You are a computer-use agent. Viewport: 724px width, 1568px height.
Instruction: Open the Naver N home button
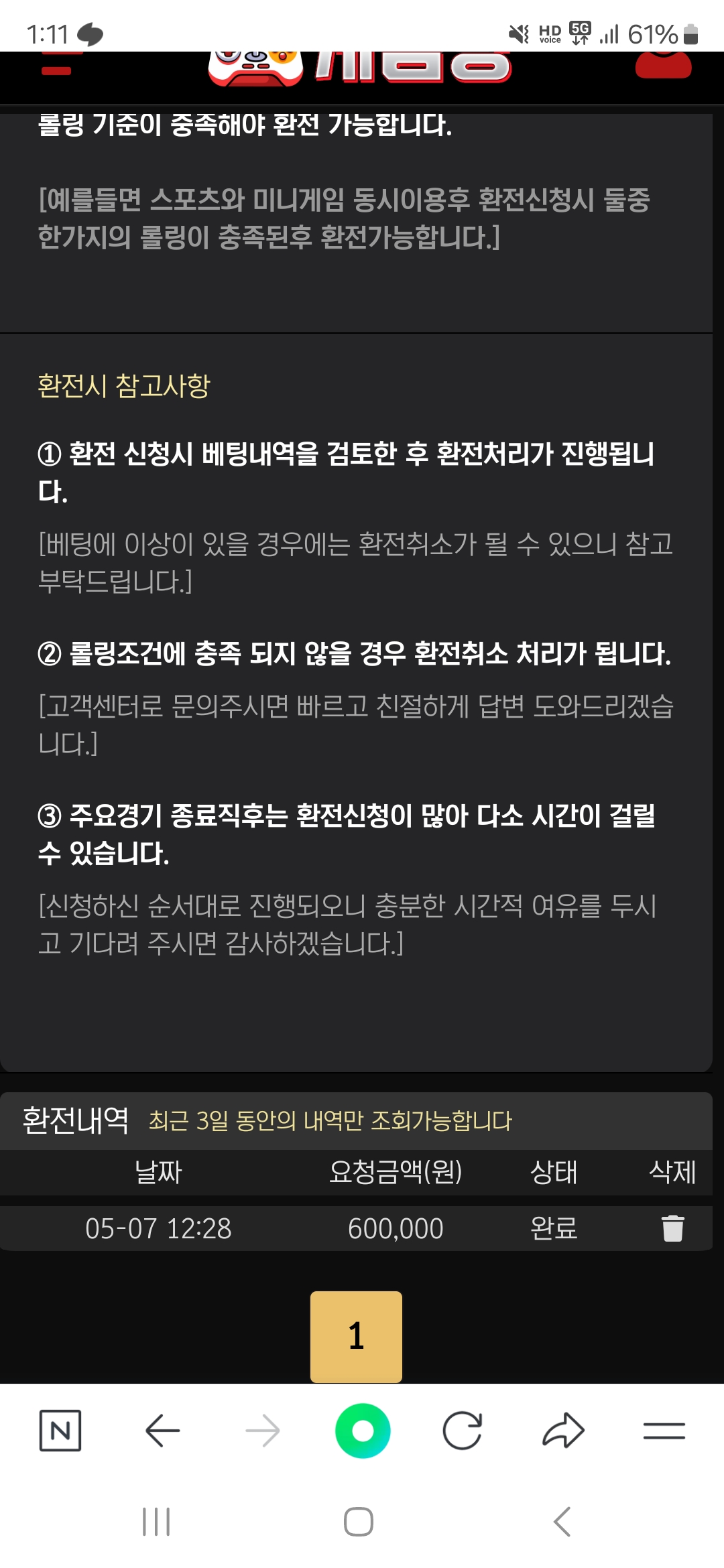[x=60, y=1431]
